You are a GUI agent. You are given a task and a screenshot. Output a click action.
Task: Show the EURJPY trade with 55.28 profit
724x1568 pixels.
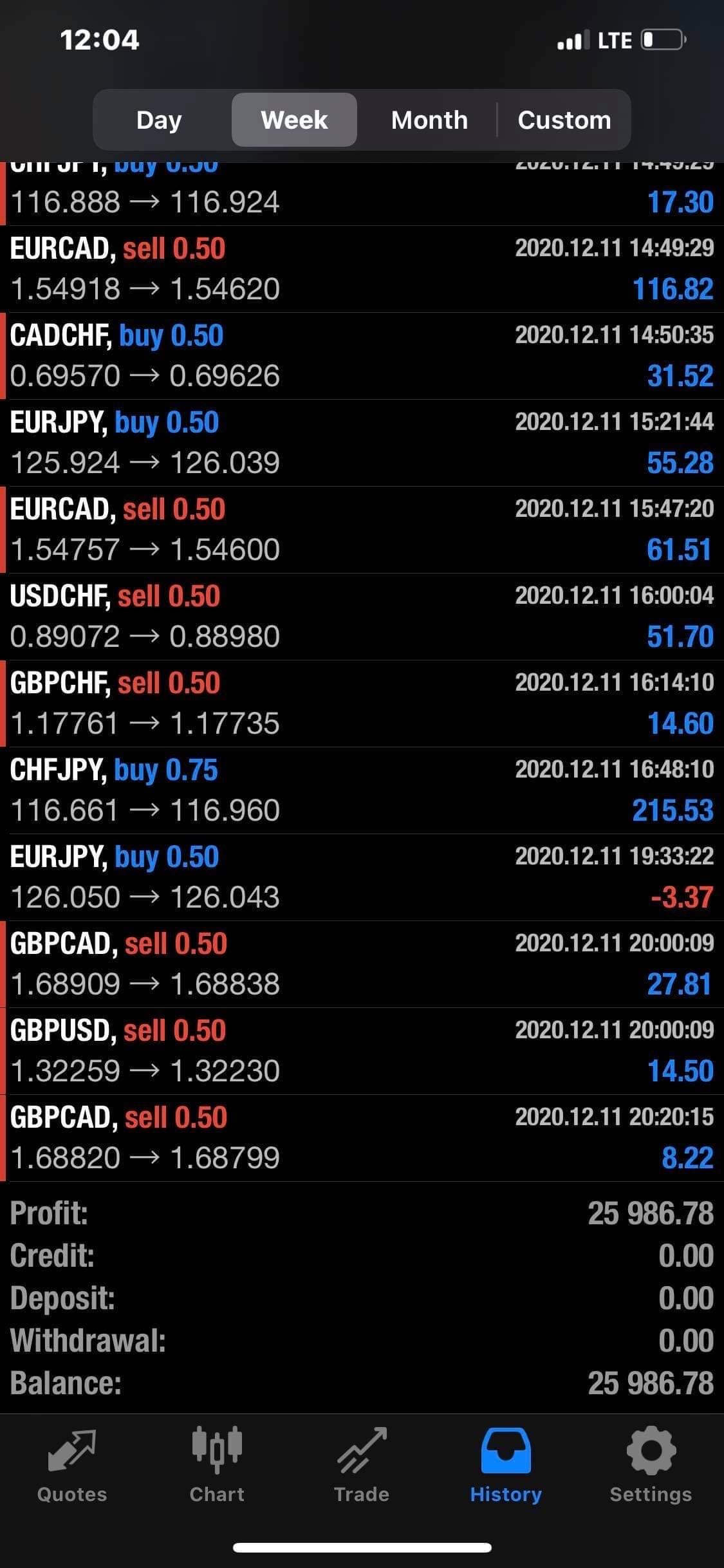tap(362, 443)
